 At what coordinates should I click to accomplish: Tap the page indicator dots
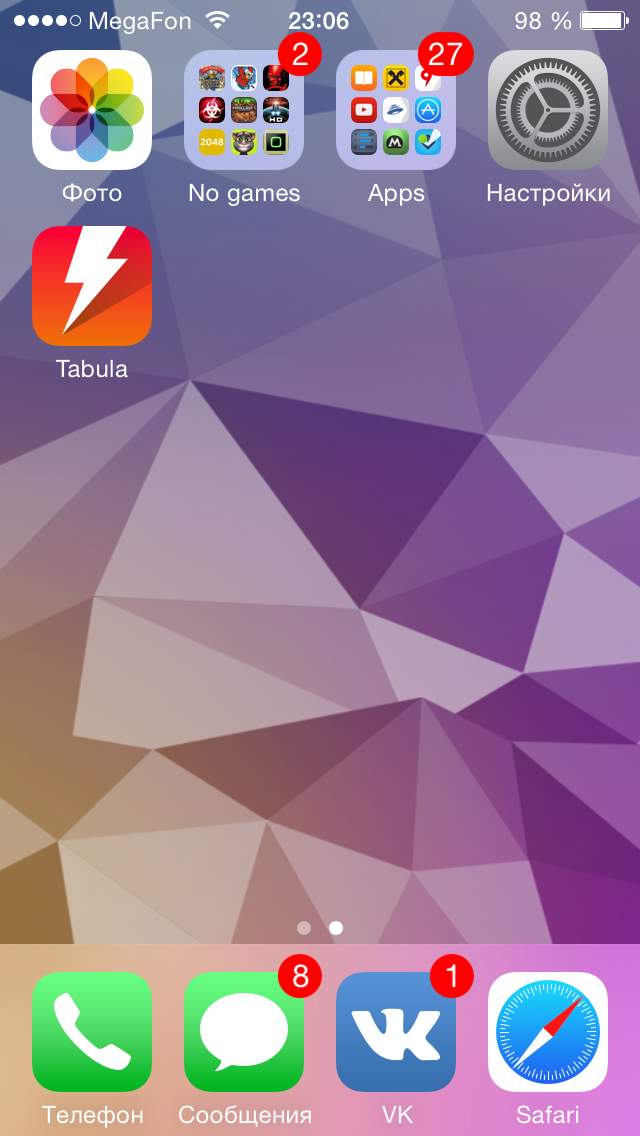(320, 928)
